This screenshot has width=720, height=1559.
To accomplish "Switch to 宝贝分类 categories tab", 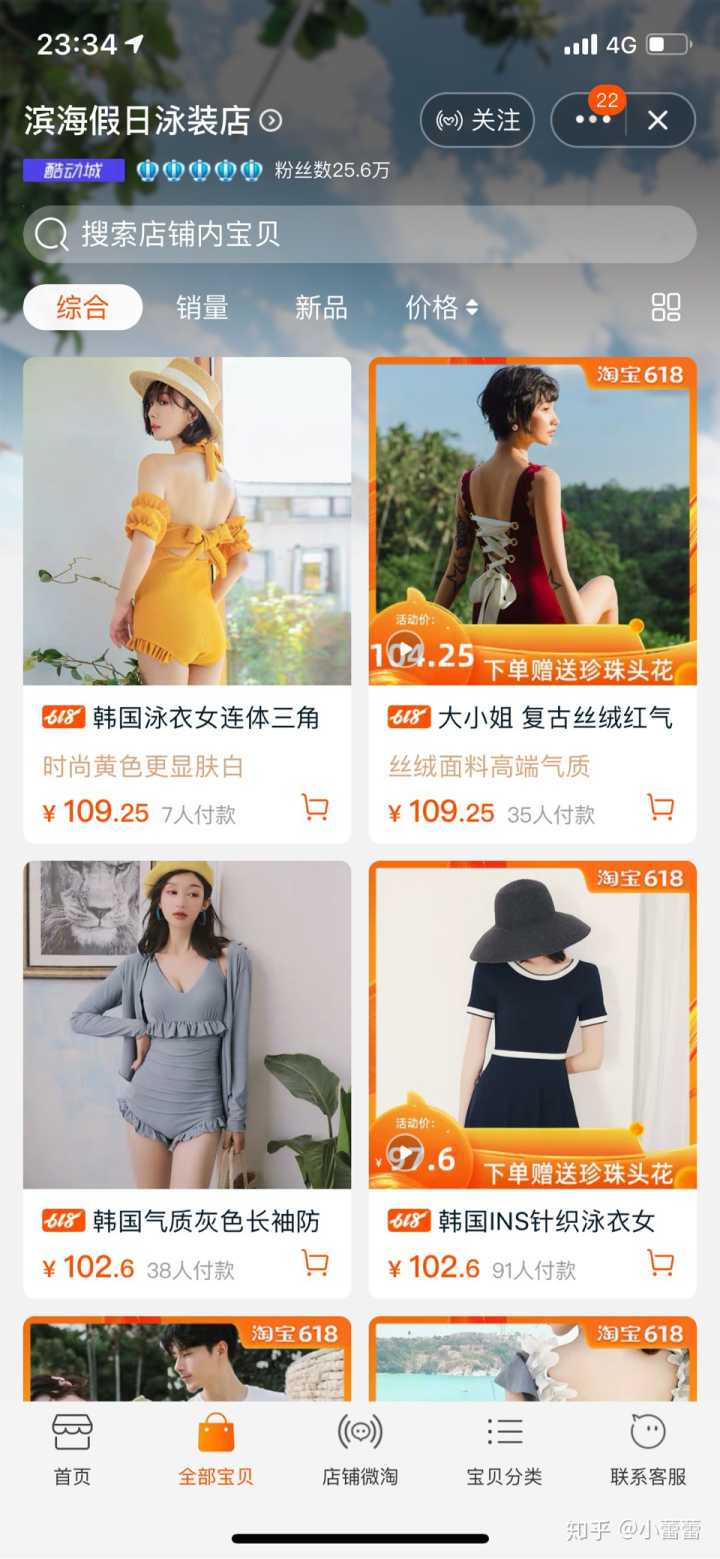I will [504, 1449].
